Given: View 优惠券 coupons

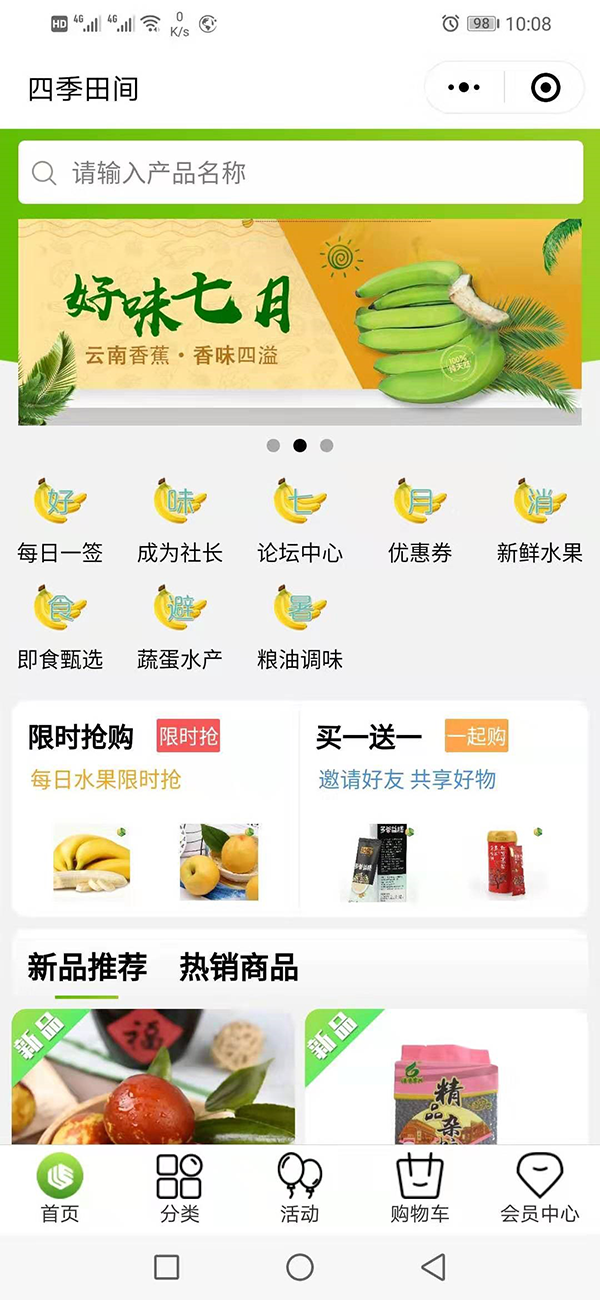Looking at the screenshot, I should point(420,521).
